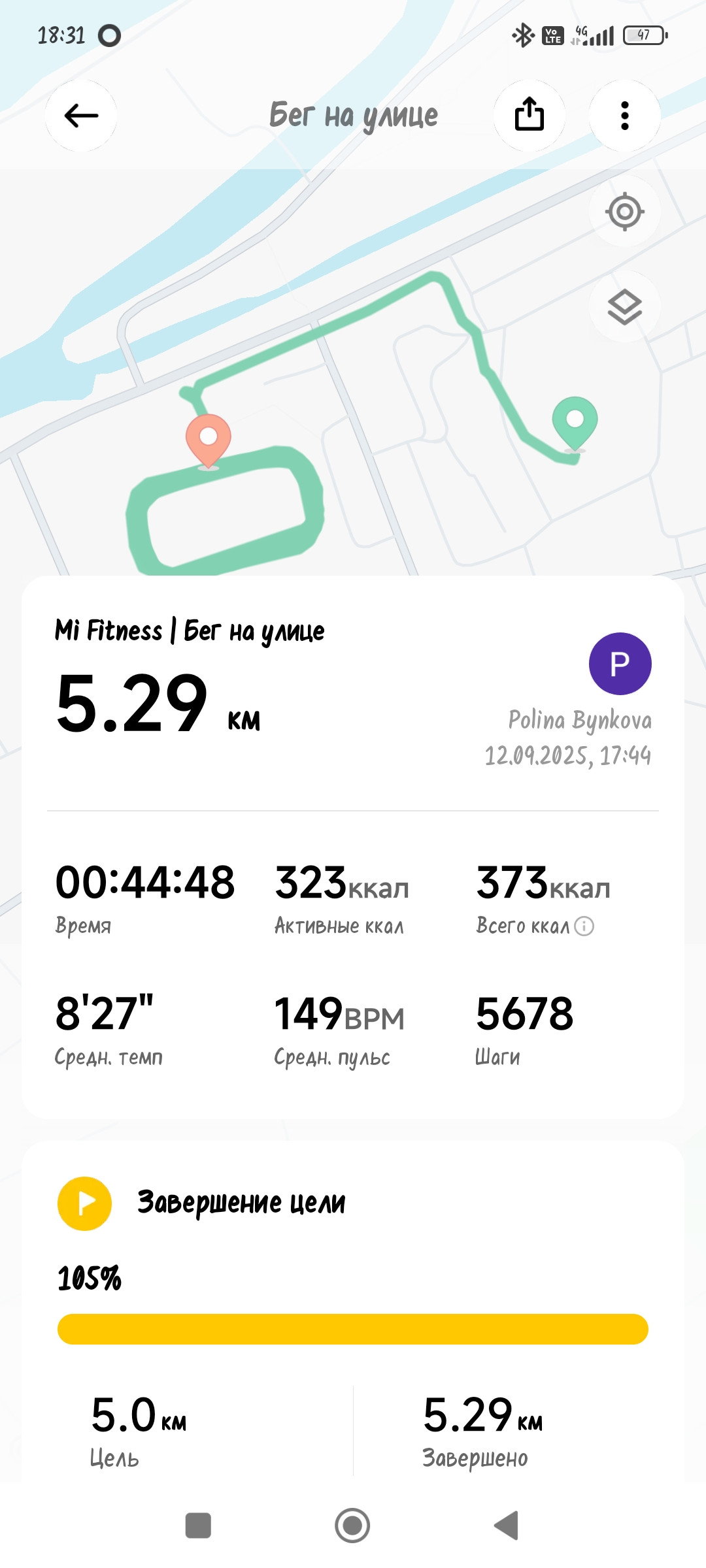This screenshot has height=1568, width=706.
Task: Tap the system home button
Action: coord(352,1526)
